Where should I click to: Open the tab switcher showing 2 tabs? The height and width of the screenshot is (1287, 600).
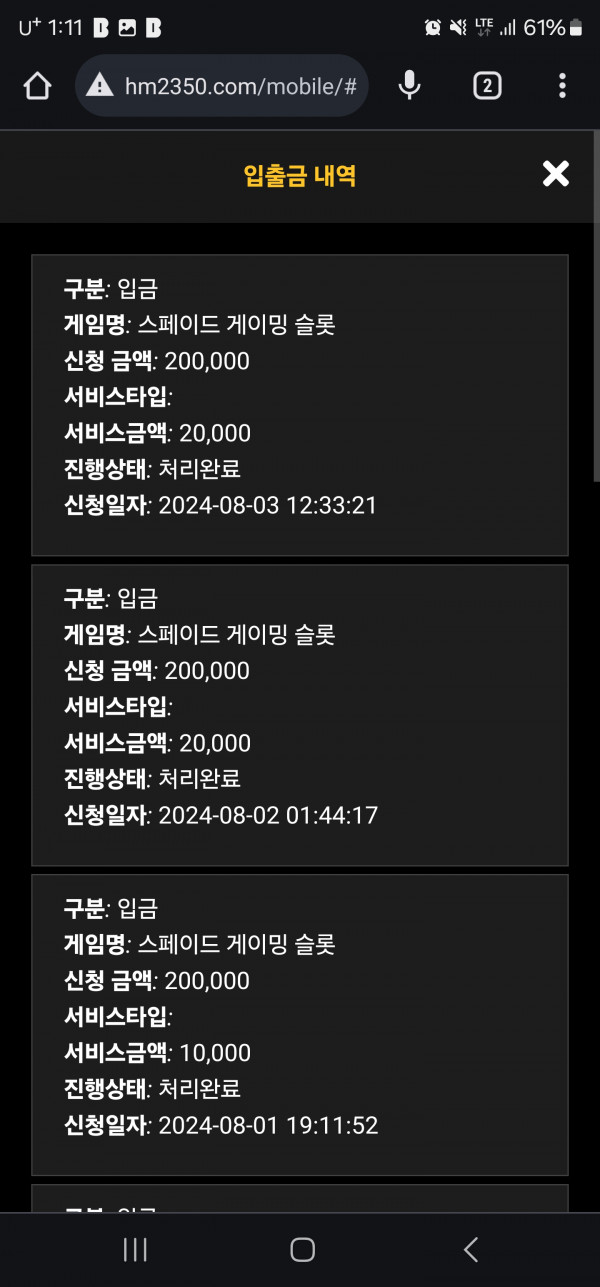pyautogui.click(x=487, y=86)
